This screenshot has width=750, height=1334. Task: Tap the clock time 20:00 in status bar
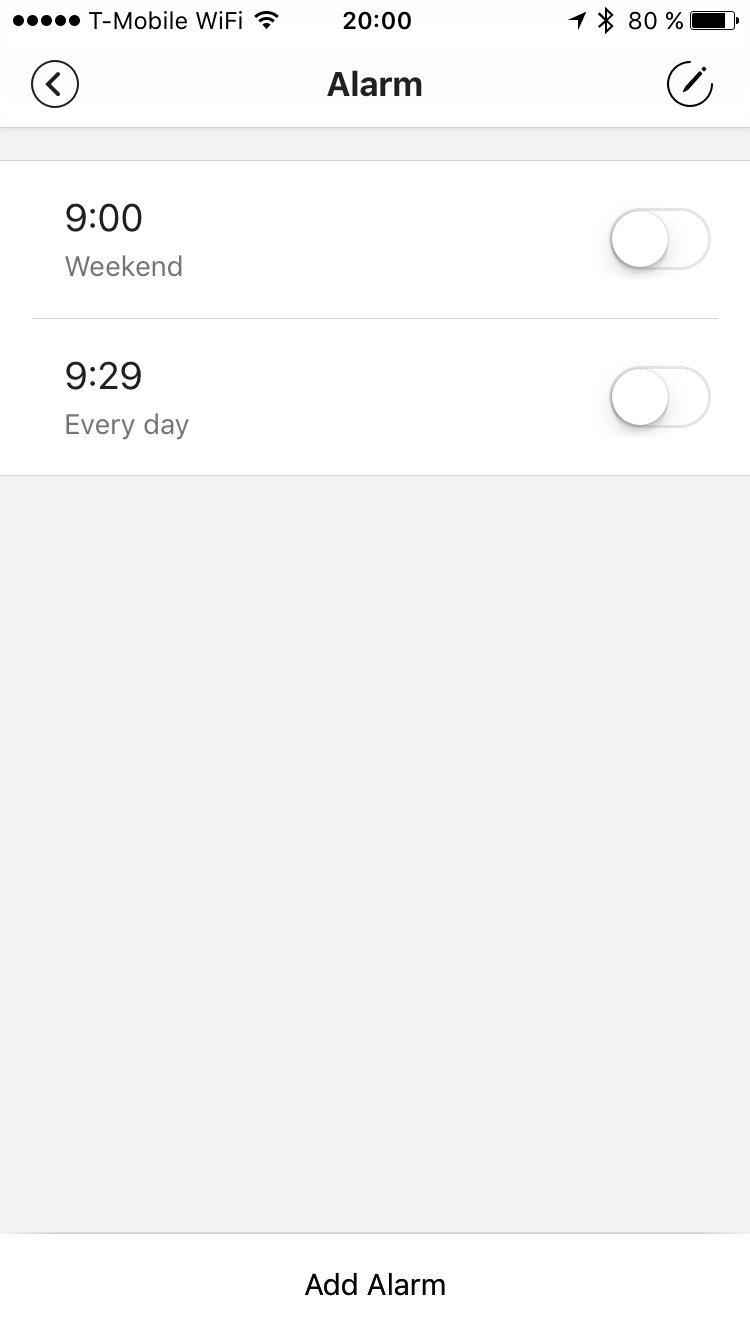point(376,19)
